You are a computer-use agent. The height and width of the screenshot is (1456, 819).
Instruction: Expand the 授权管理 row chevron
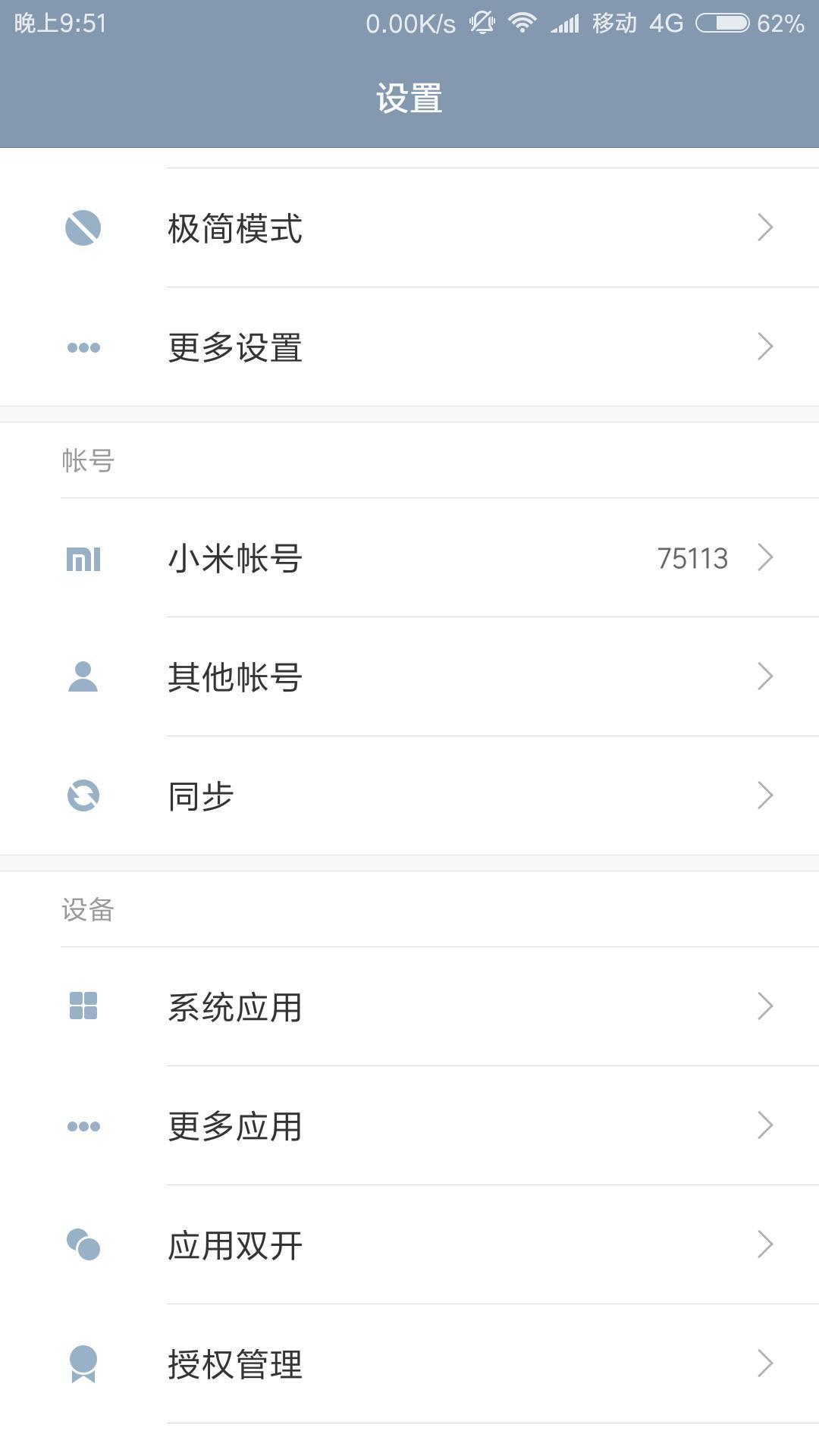[x=764, y=1362]
